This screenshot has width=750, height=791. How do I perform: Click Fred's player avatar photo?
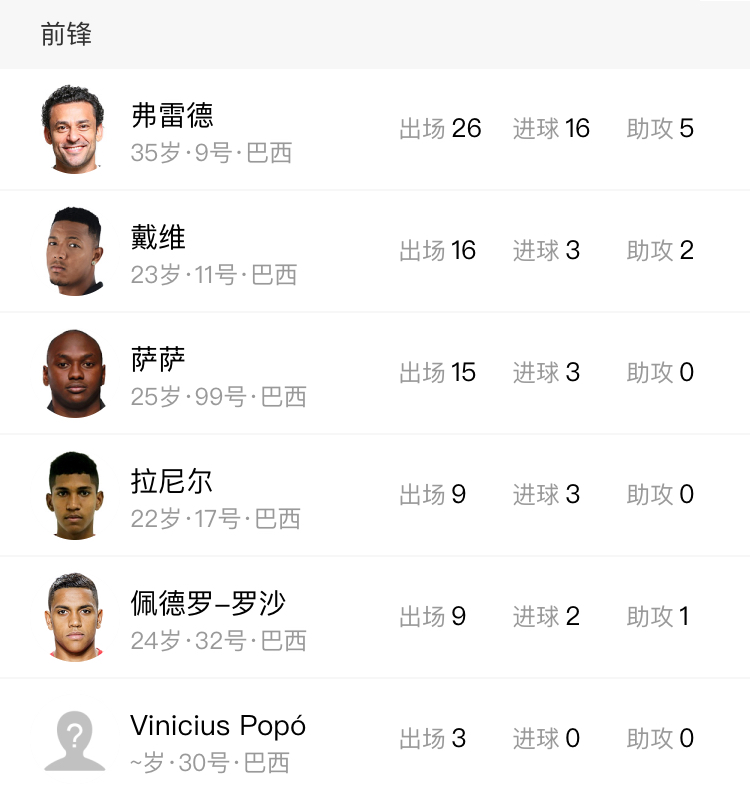click(74, 130)
